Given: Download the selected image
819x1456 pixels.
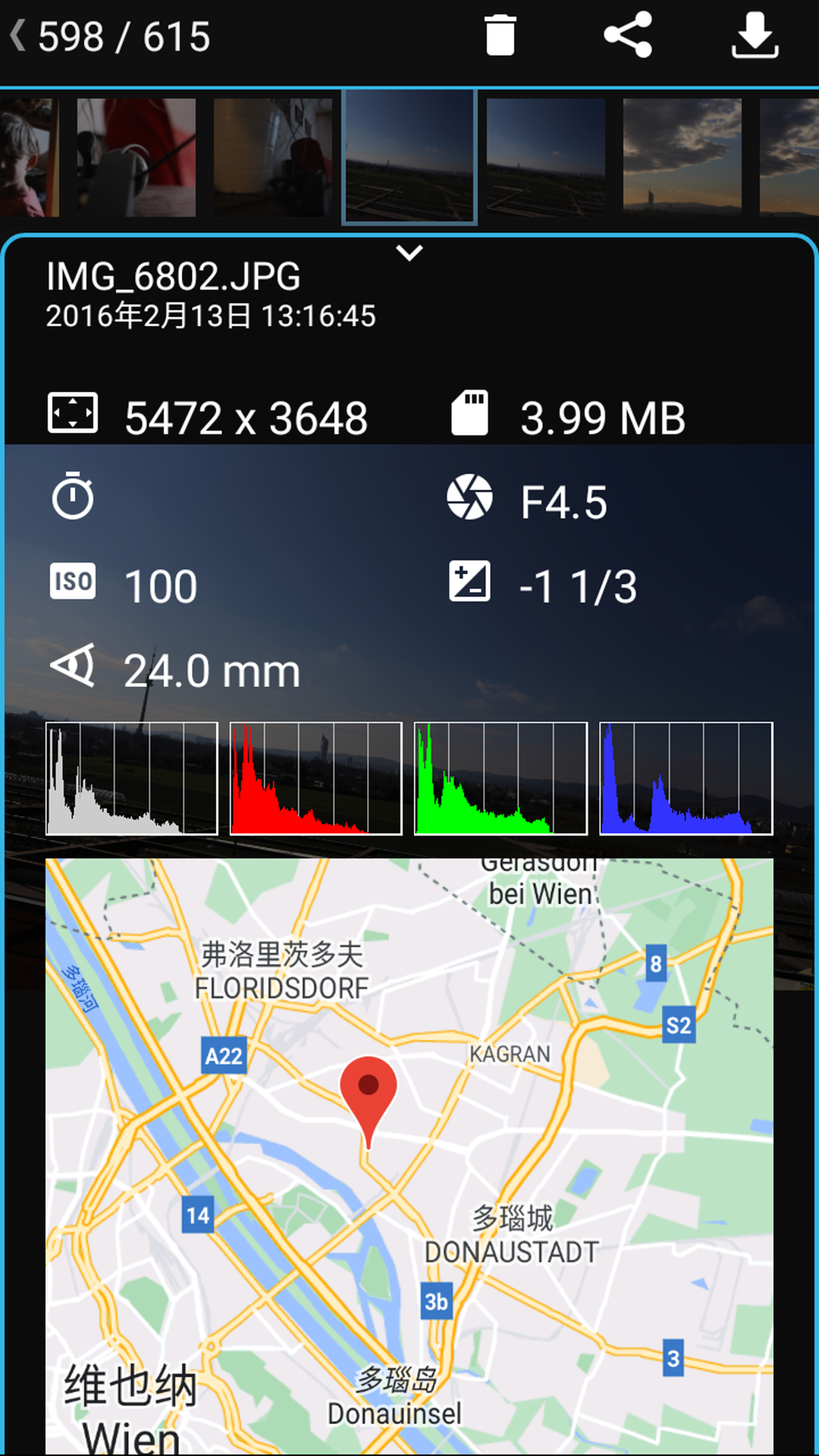Looking at the screenshot, I should point(755,36).
